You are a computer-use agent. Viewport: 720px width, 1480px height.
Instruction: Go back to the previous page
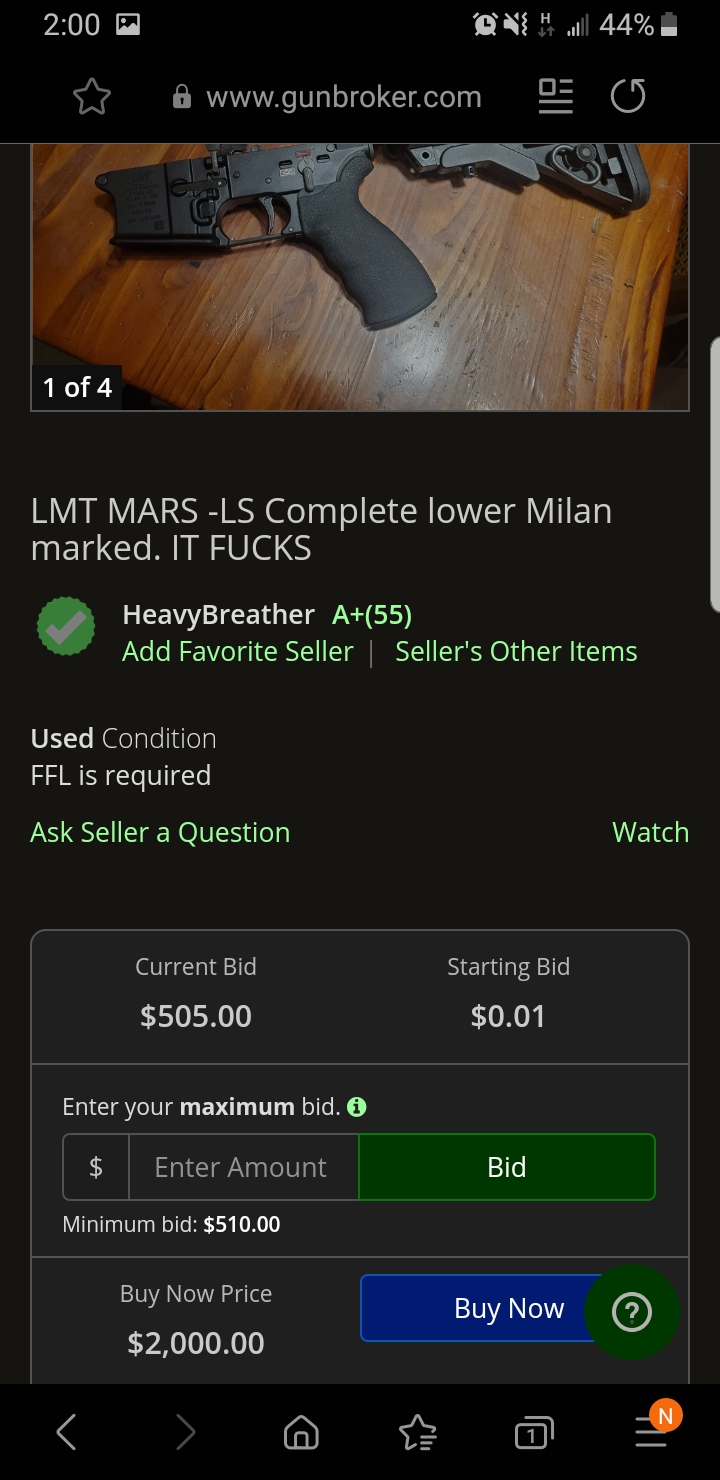click(66, 1433)
